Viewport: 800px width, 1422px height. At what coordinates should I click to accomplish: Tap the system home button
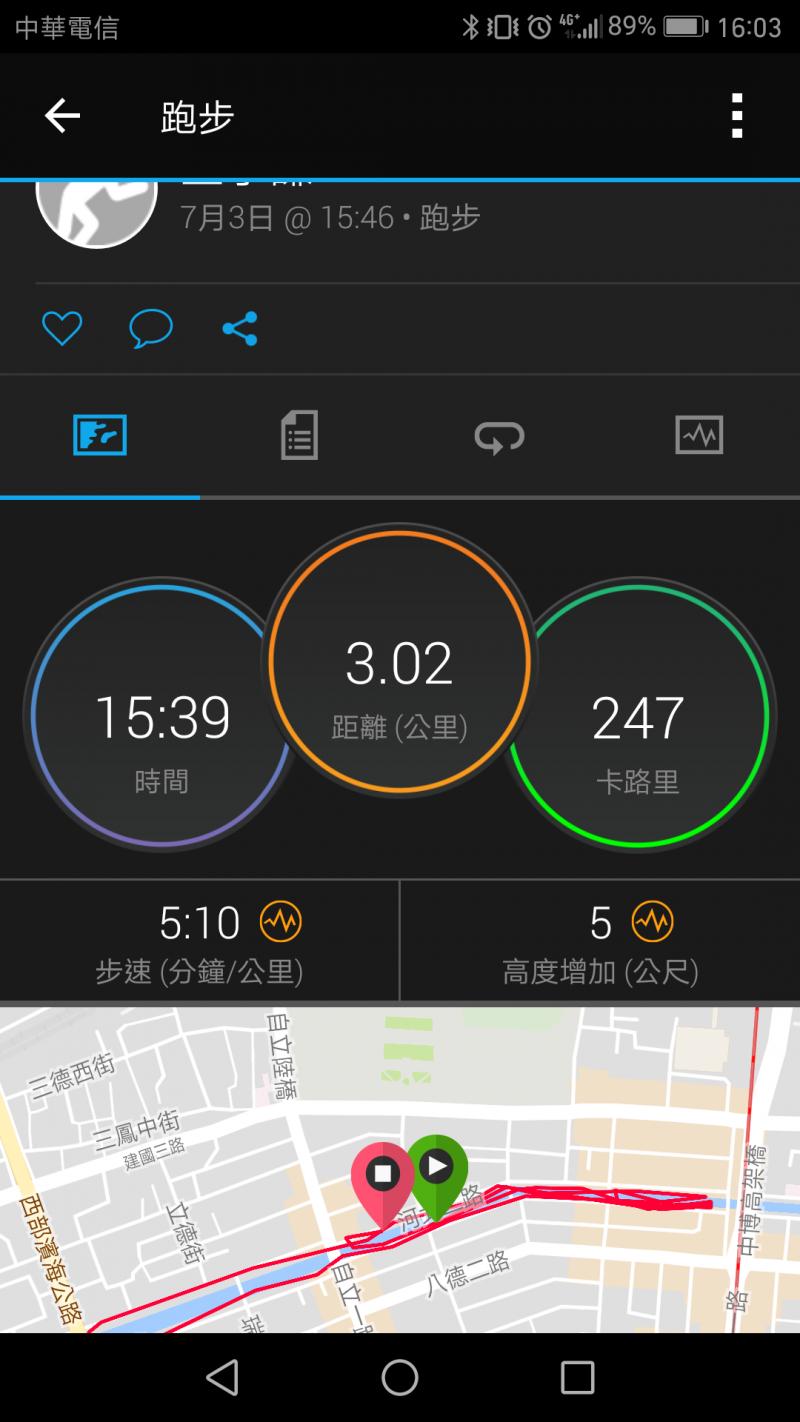pyautogui.click(x=400, y=1377)
